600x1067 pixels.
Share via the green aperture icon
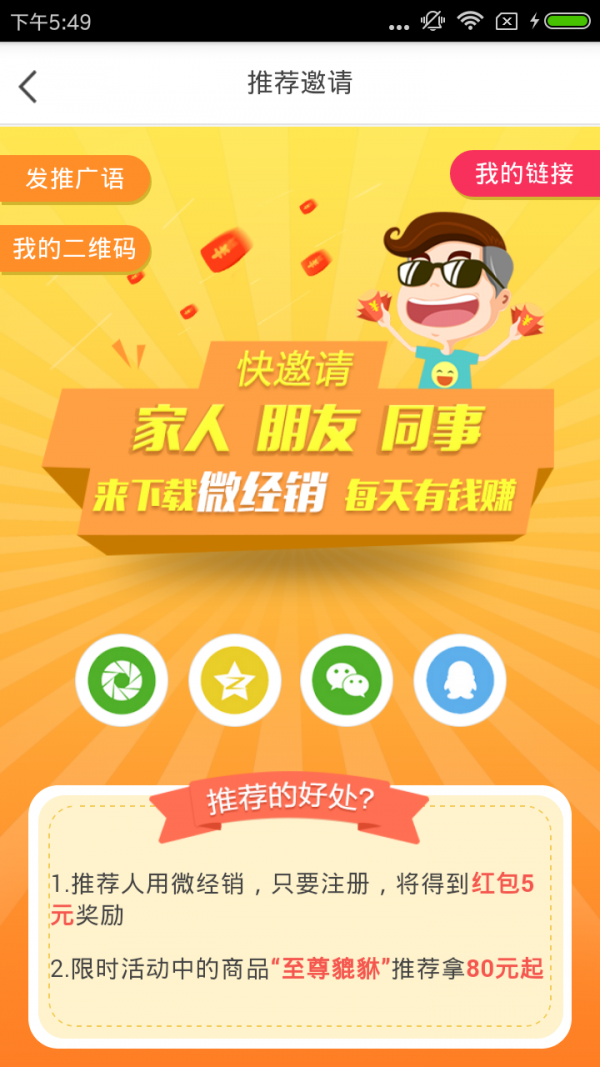(122, 680)
